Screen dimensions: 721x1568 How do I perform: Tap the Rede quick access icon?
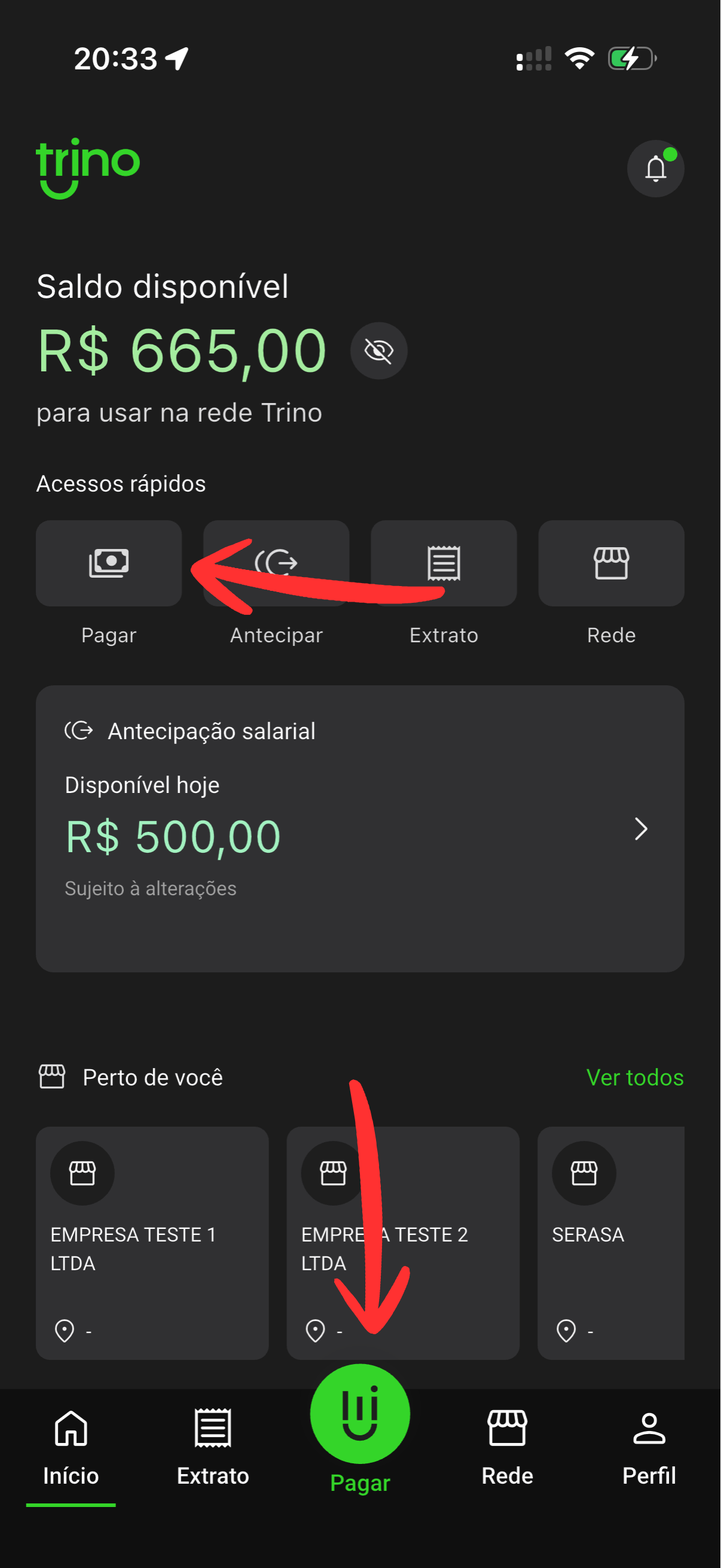point(611,563)
